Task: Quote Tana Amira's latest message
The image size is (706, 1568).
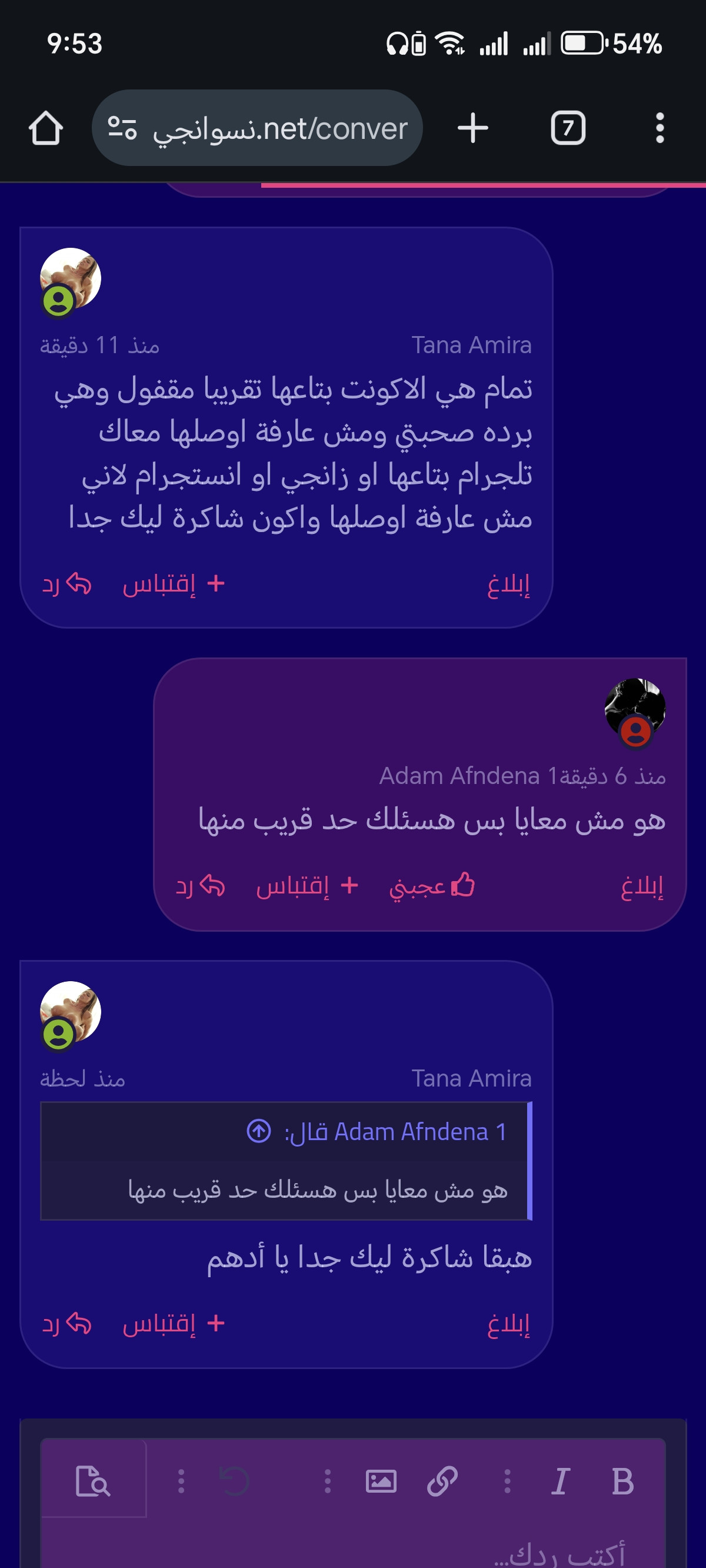Action: (x=174, y=1323)
